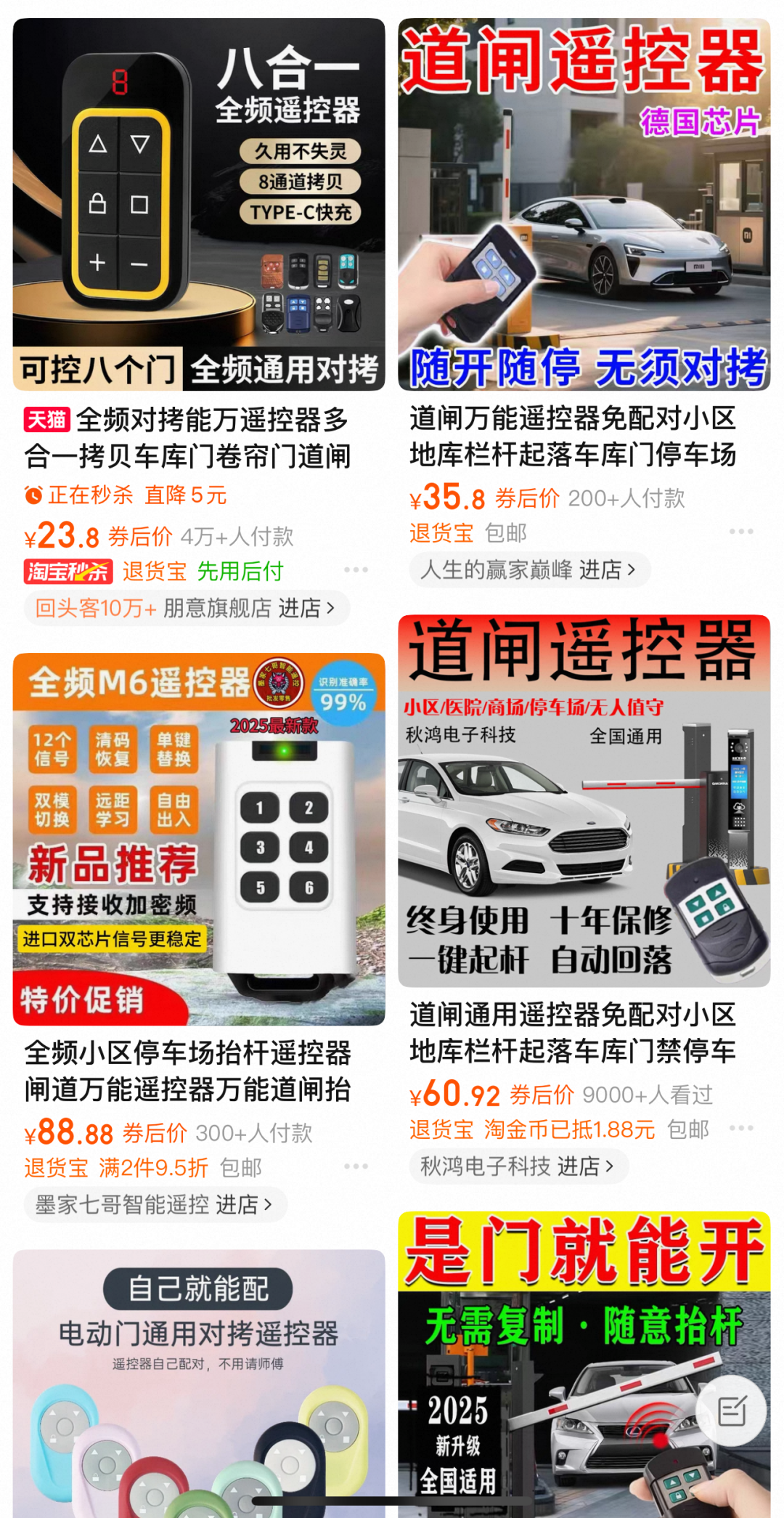Open more options for the ¥60.92 item
This screenshot has height=1518, width=784.
[x=741, y=1128]
